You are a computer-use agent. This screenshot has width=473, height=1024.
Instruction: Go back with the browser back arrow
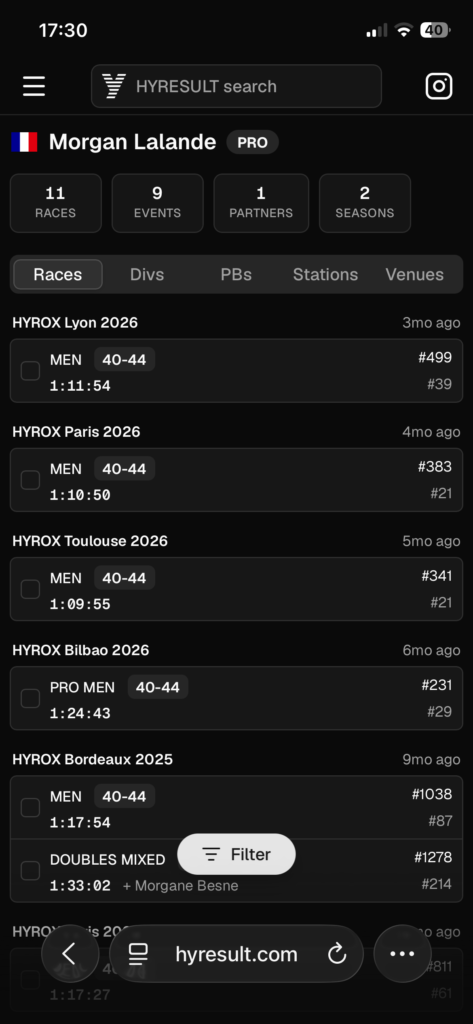(x=70, y=954)
